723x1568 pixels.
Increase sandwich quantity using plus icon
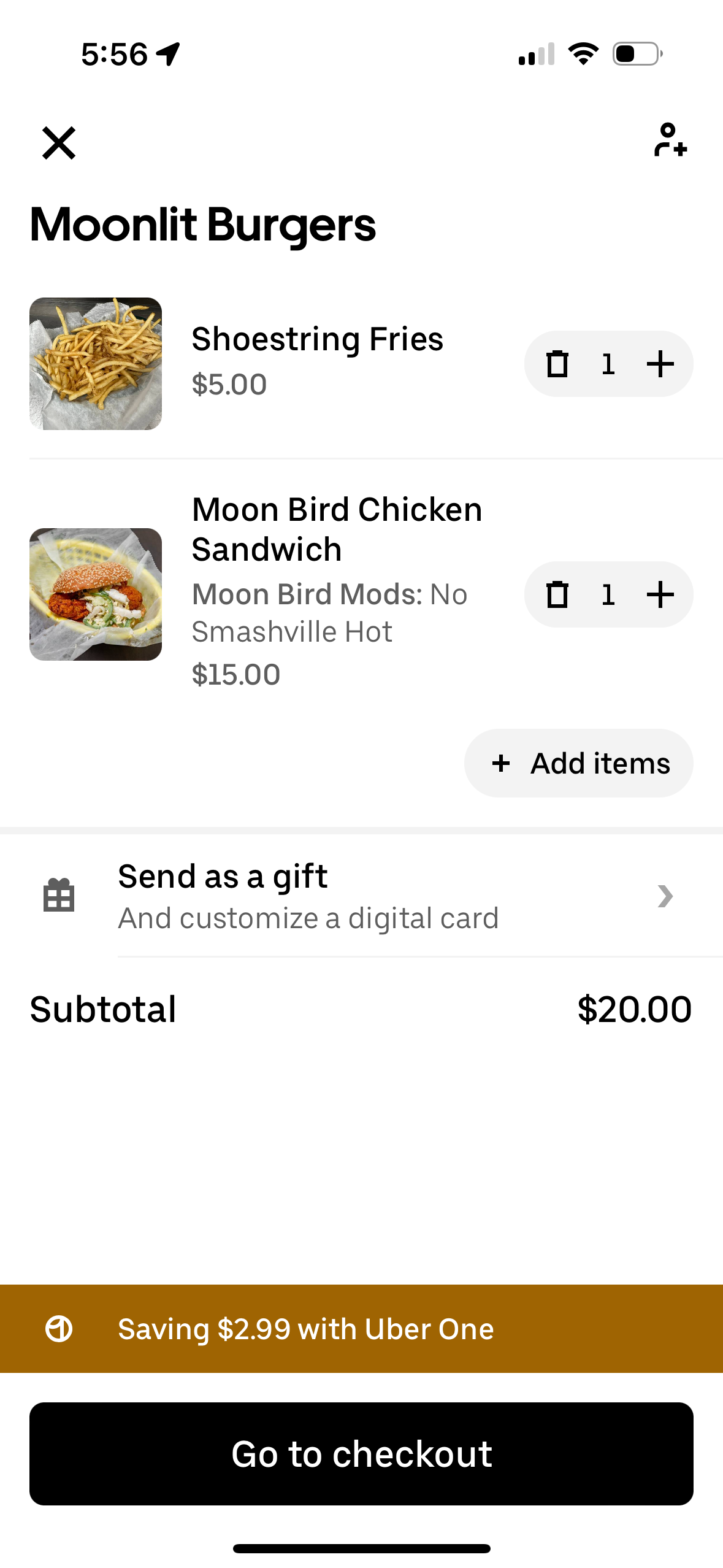pyautogui.click(x=660, y=594)
